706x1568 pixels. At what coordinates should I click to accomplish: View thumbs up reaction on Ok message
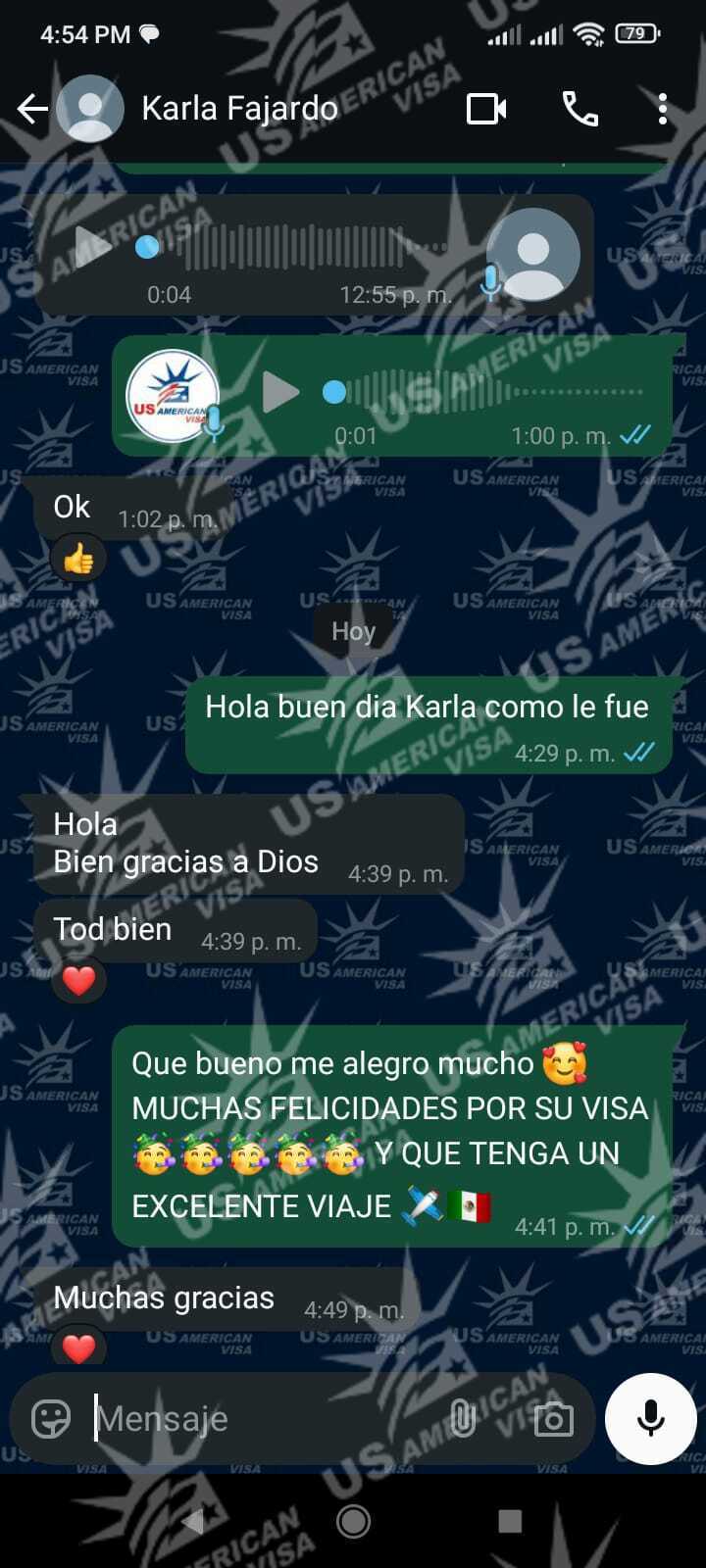pos(78,561)
